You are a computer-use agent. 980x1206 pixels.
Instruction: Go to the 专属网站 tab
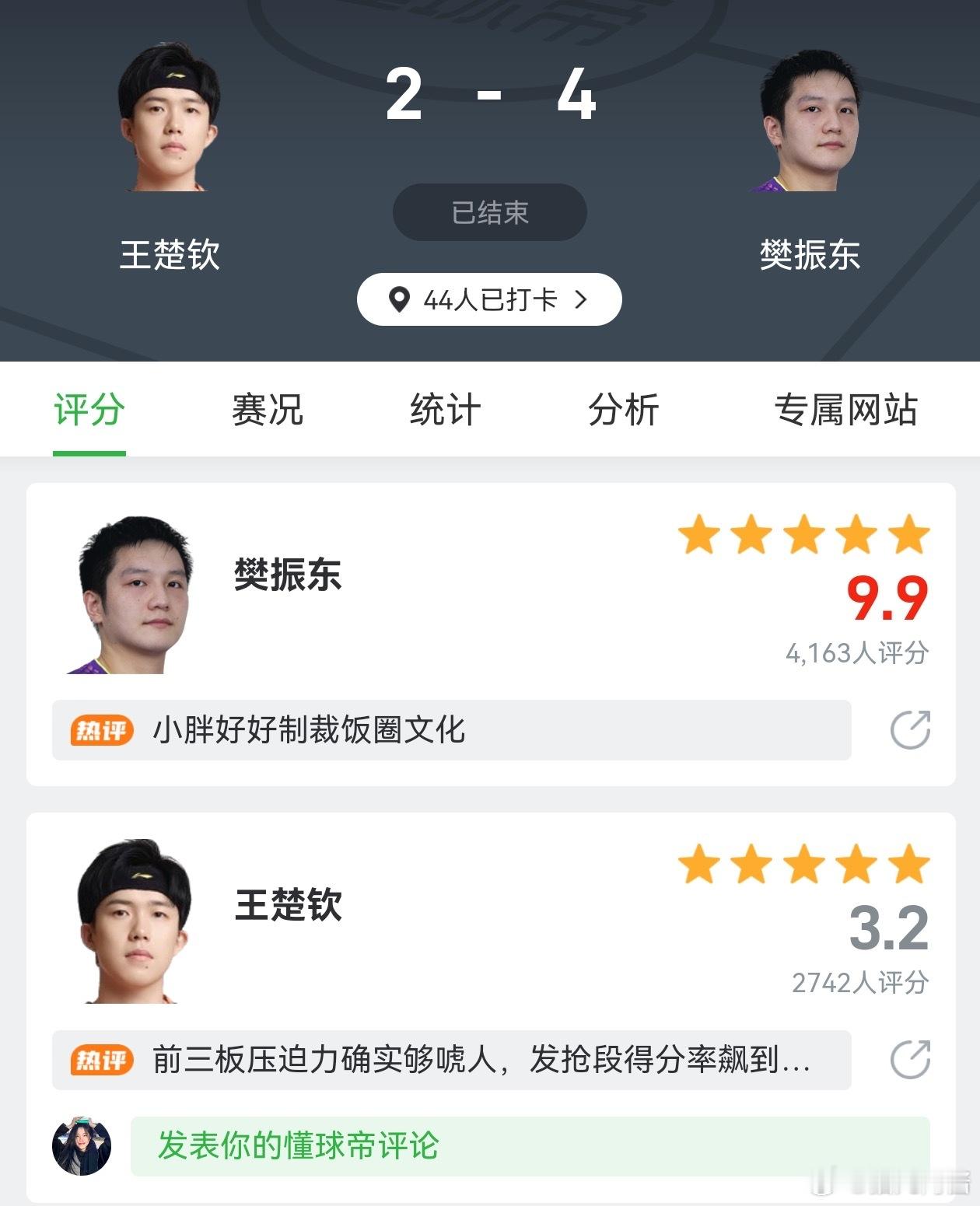(x=847, y=410)
